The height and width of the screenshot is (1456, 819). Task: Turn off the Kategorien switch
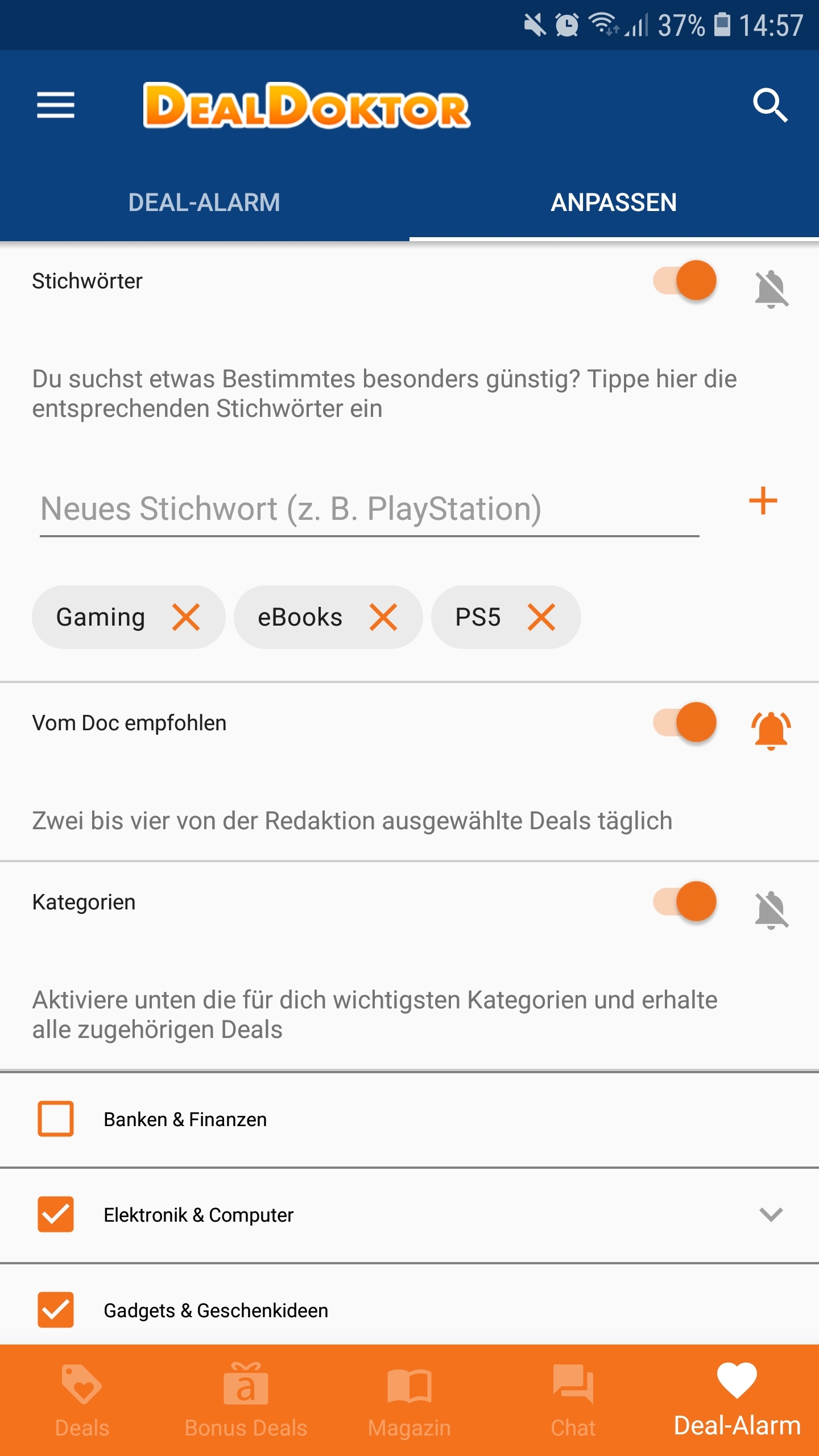(685, 901)
